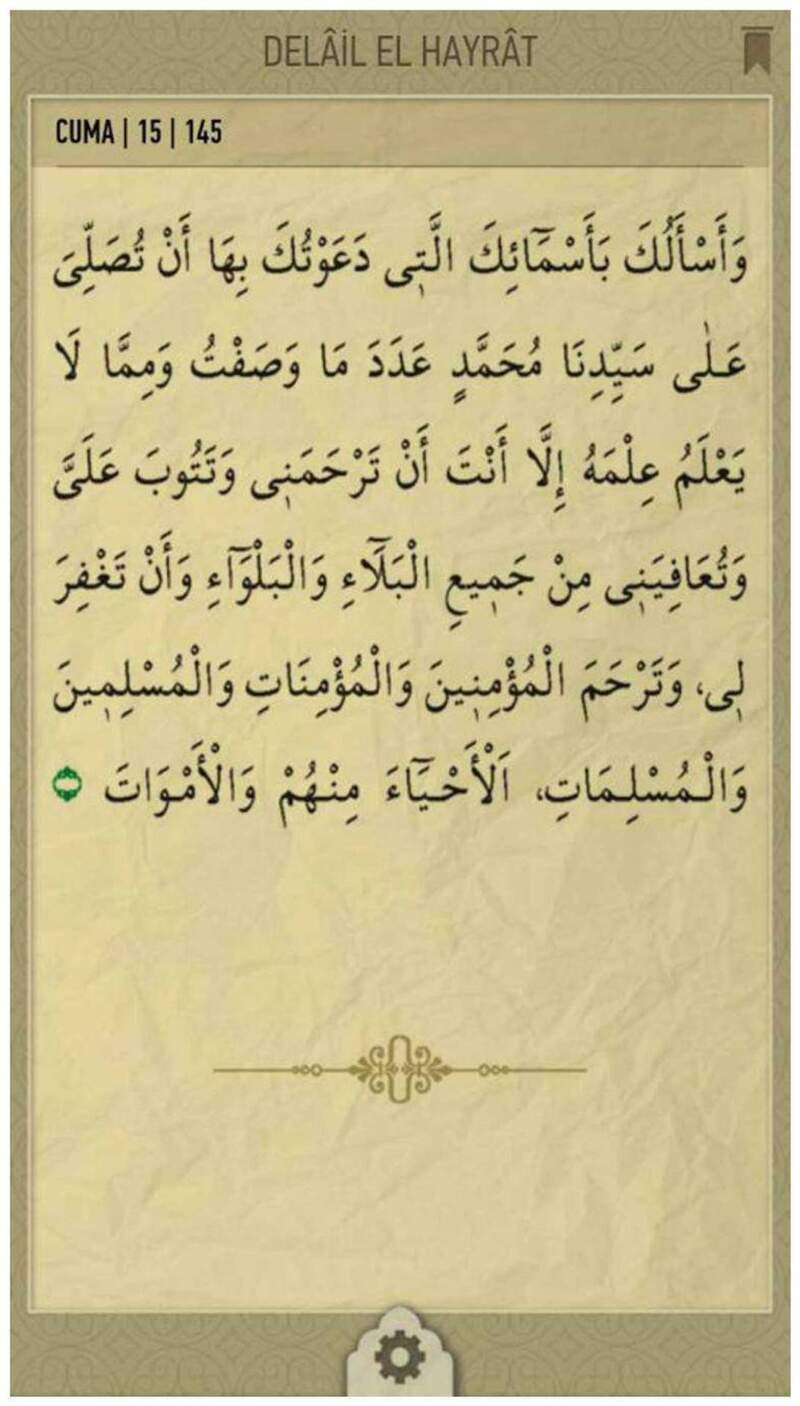This screenshot has width=800, height=1406.
Task: Open the settings gear at the bottom
Action: (400, 1359)
